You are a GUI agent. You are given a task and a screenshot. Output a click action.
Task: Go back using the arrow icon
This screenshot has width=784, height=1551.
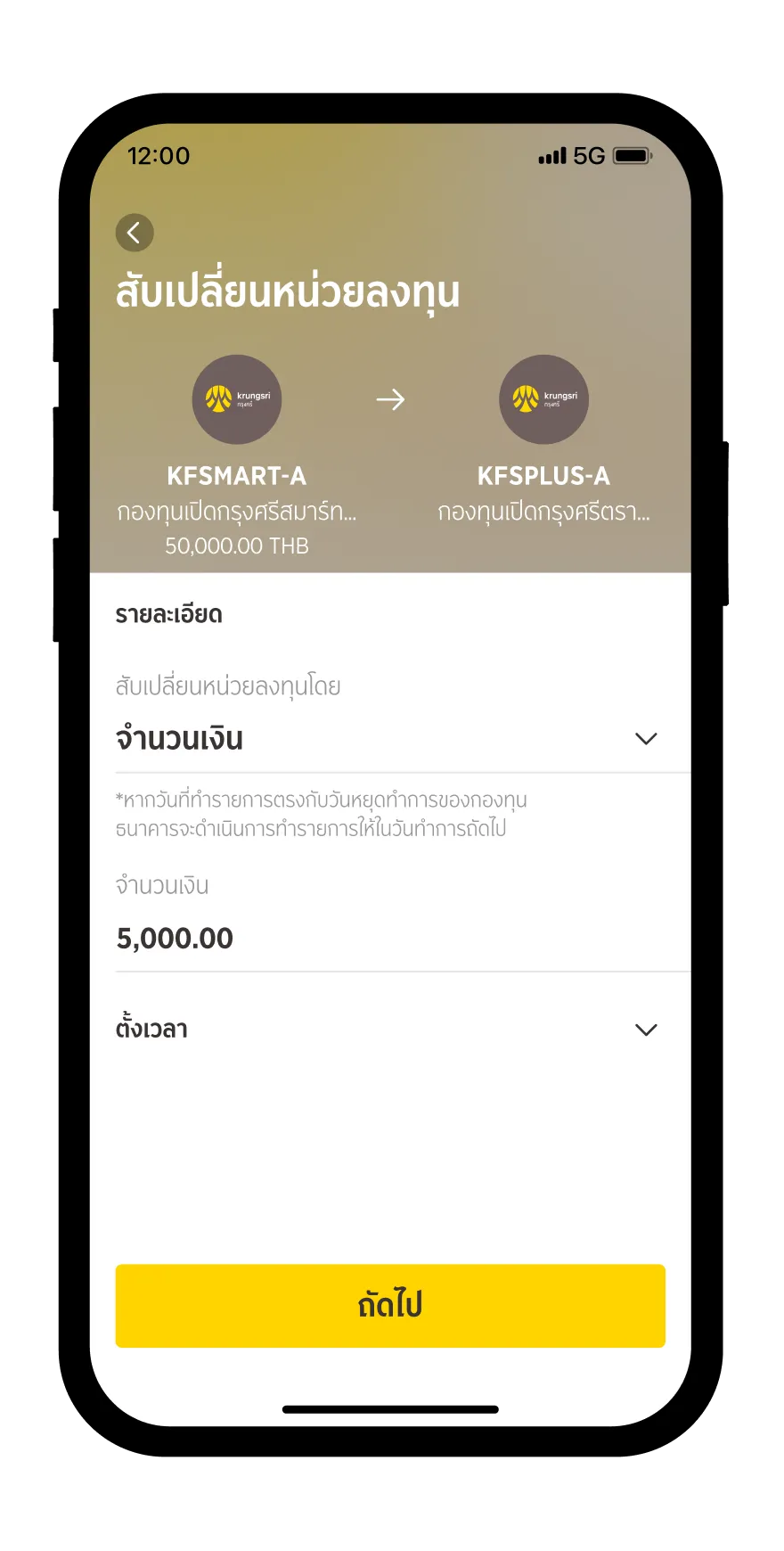(x=135, y=234)
